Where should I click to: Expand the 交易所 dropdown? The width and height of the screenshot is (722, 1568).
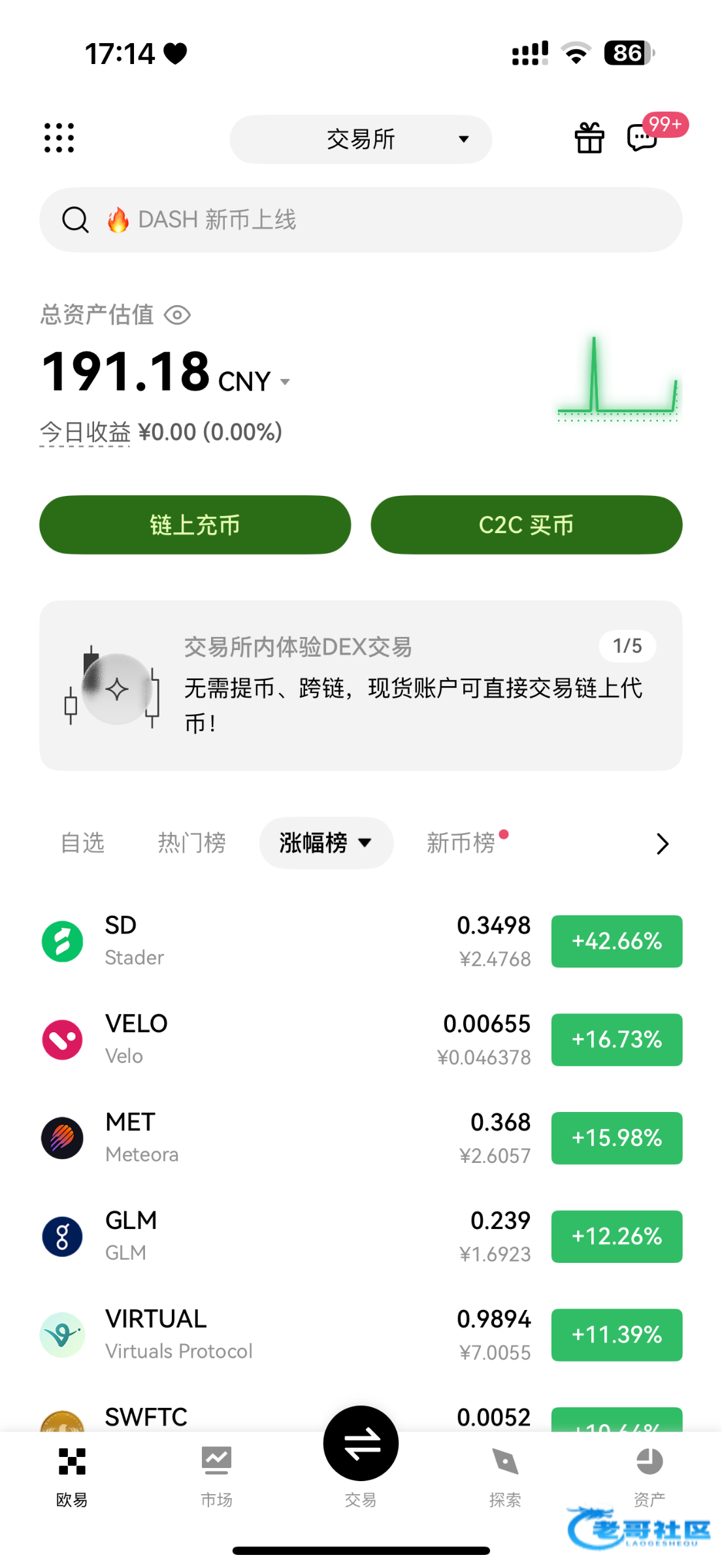click(x=361, y=139)
